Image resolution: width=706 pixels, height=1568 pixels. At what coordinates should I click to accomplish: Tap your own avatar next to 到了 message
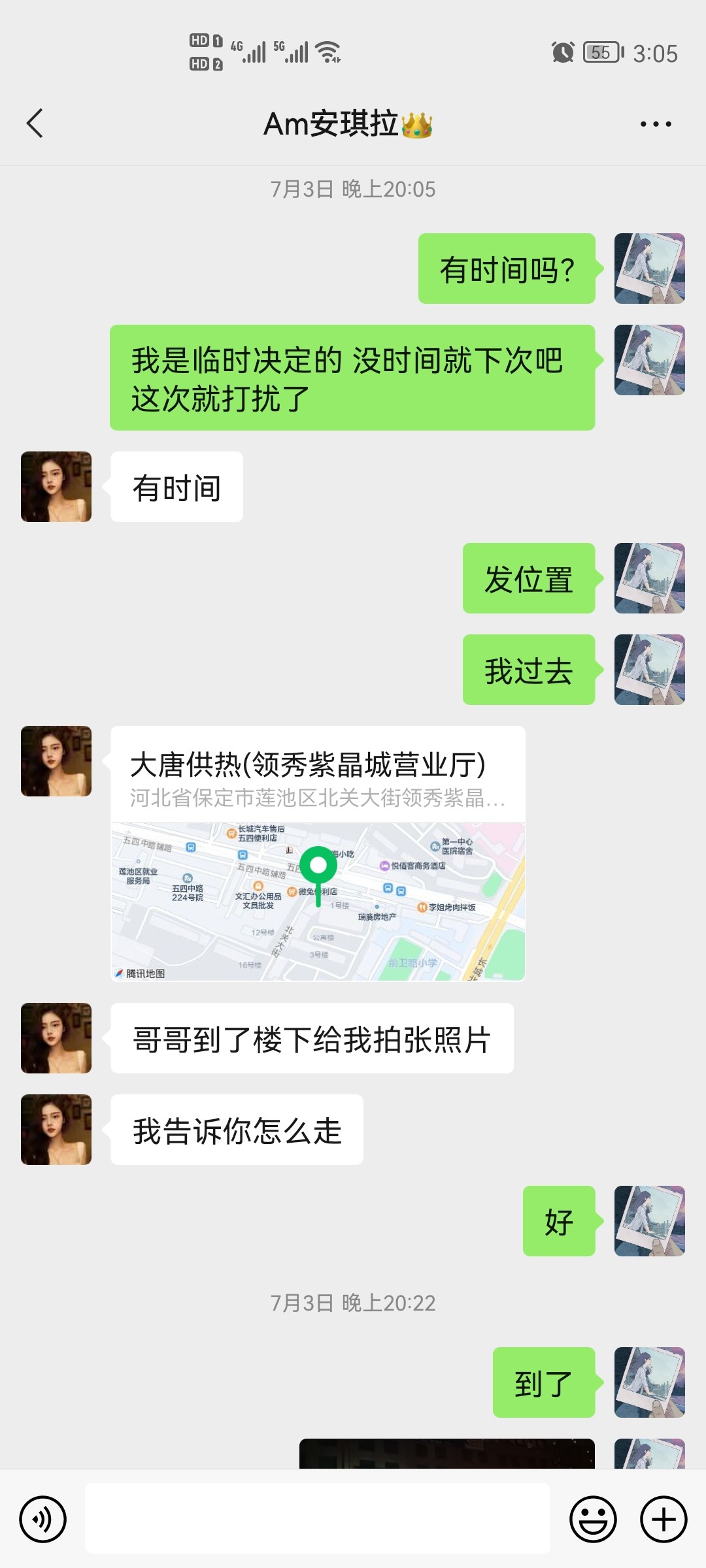[x=648, y=1382]
